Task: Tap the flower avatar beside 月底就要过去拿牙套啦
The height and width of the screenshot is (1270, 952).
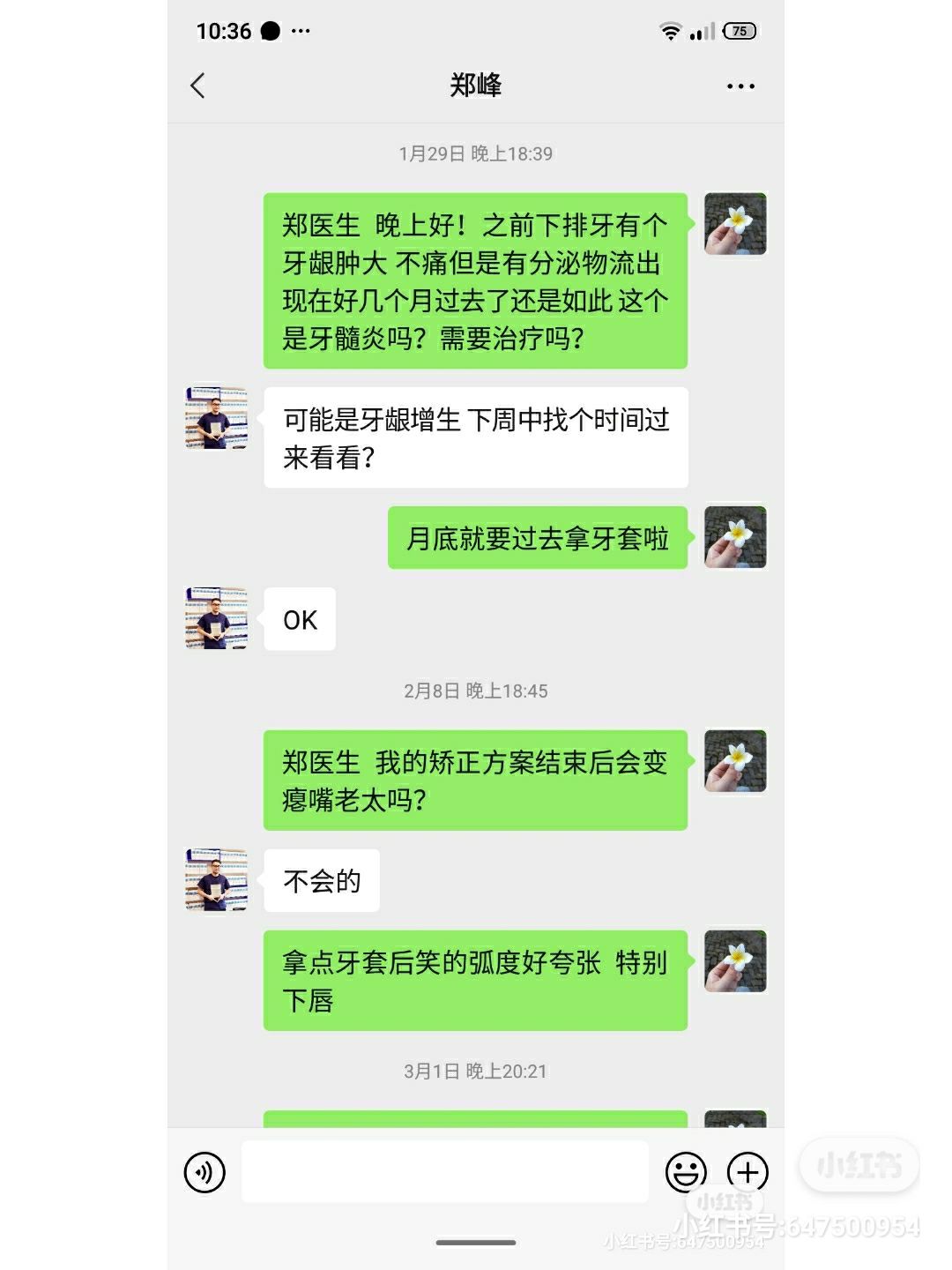Action: (735, 537)
